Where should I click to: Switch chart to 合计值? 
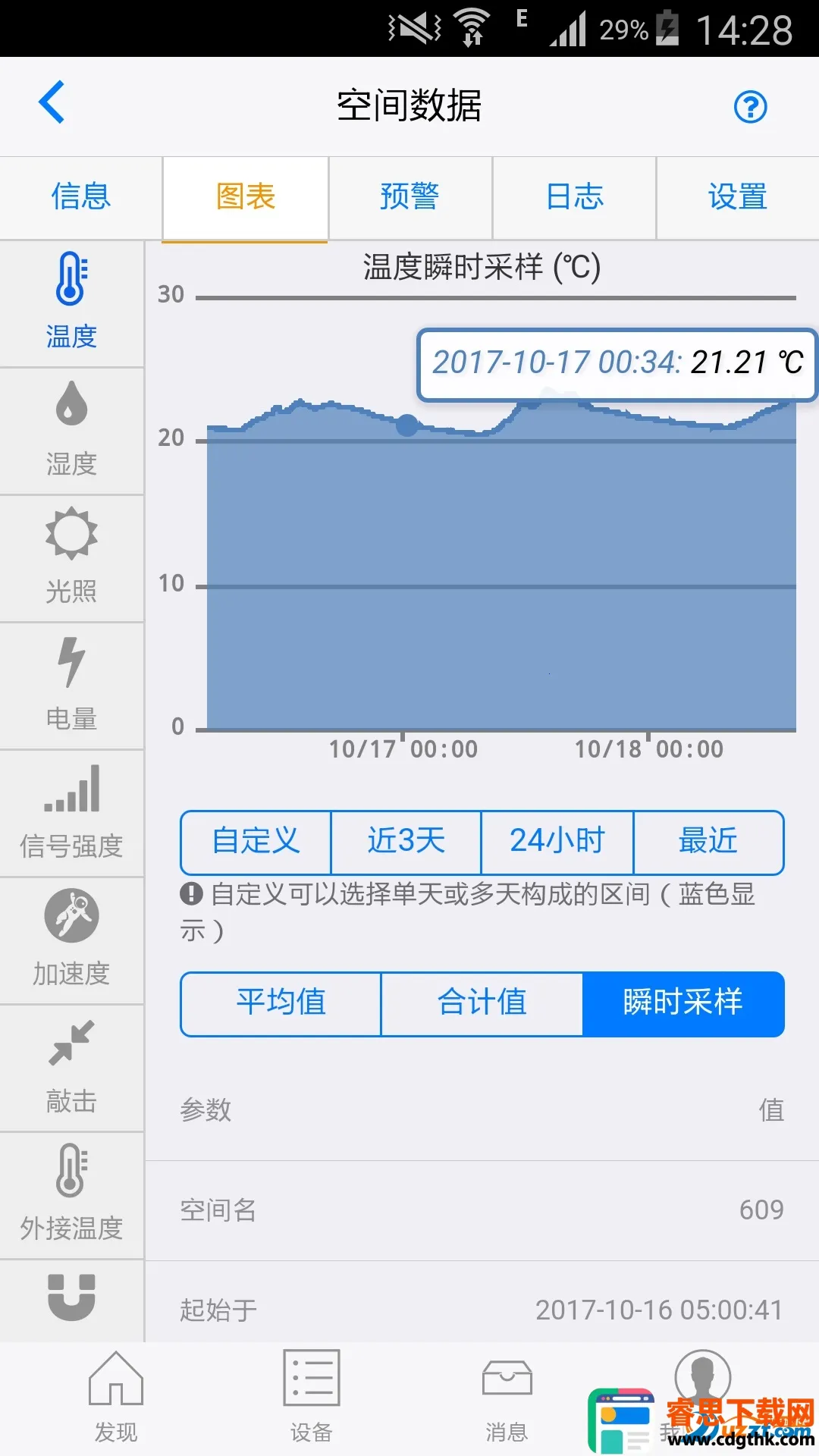point(482,1003)
